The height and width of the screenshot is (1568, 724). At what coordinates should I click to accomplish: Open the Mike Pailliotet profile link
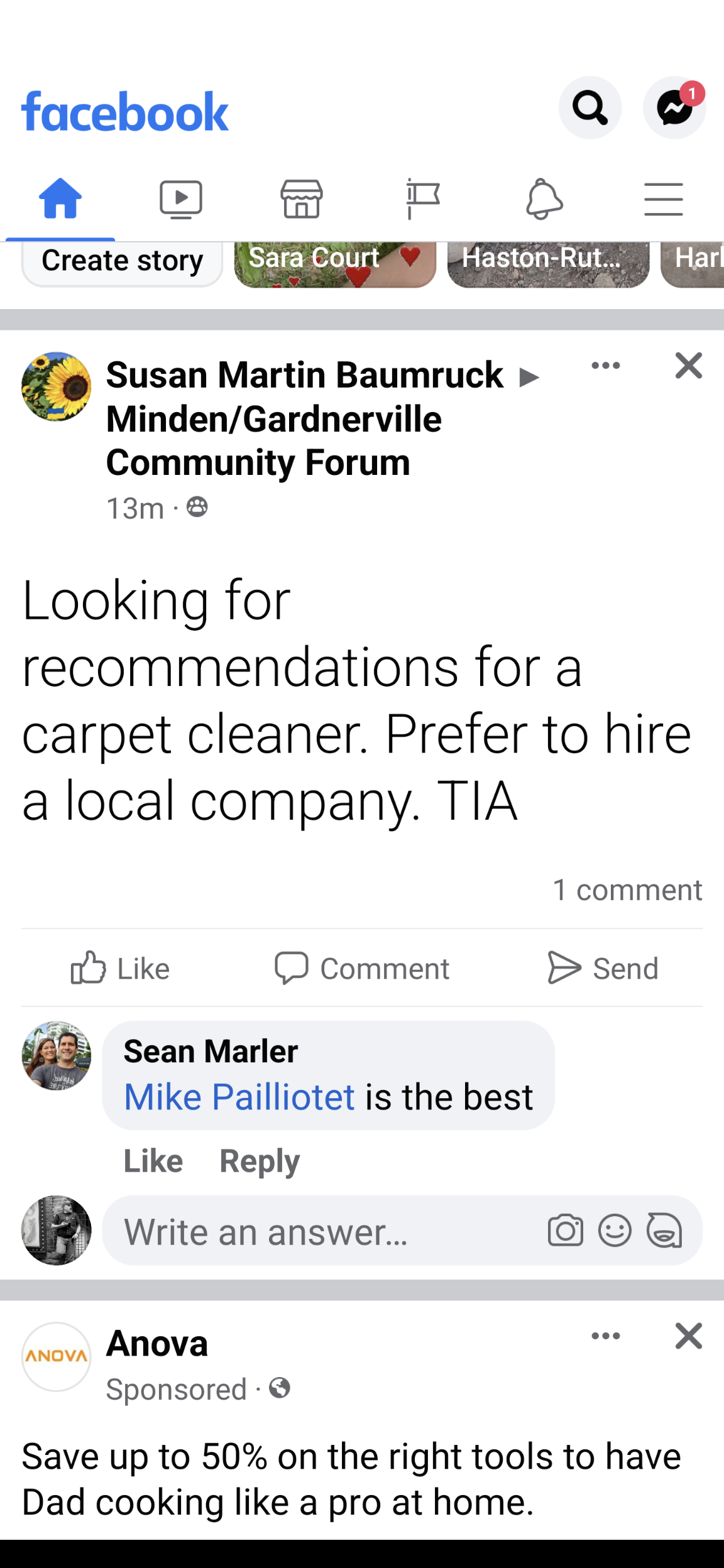pos(239,1097)
